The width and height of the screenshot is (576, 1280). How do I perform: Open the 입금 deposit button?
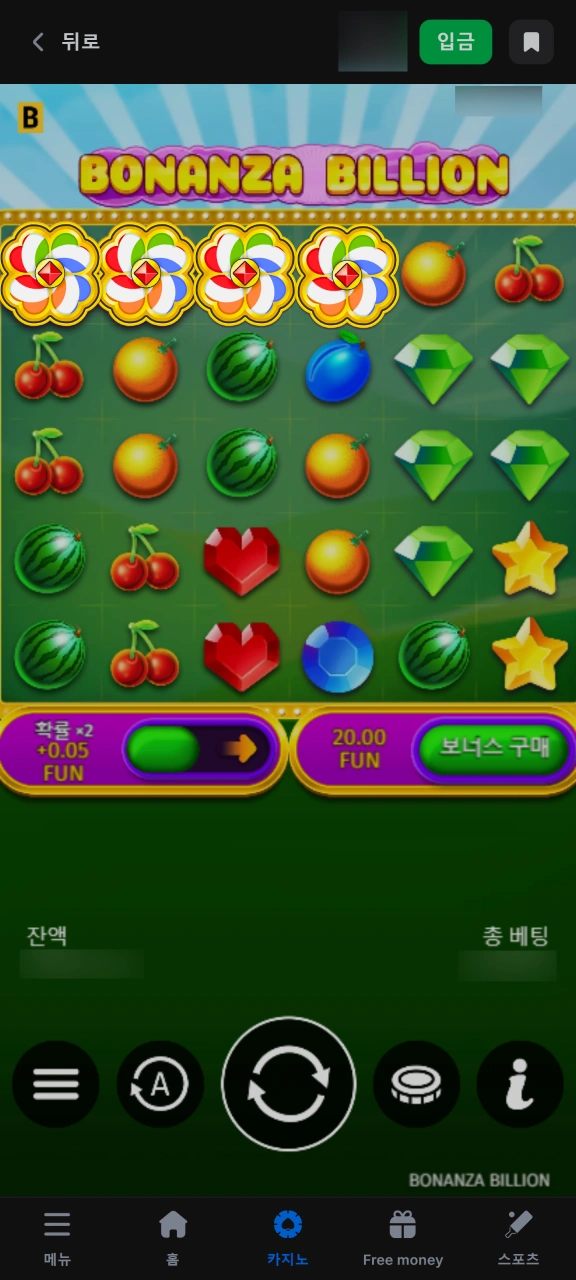[456, 42]
